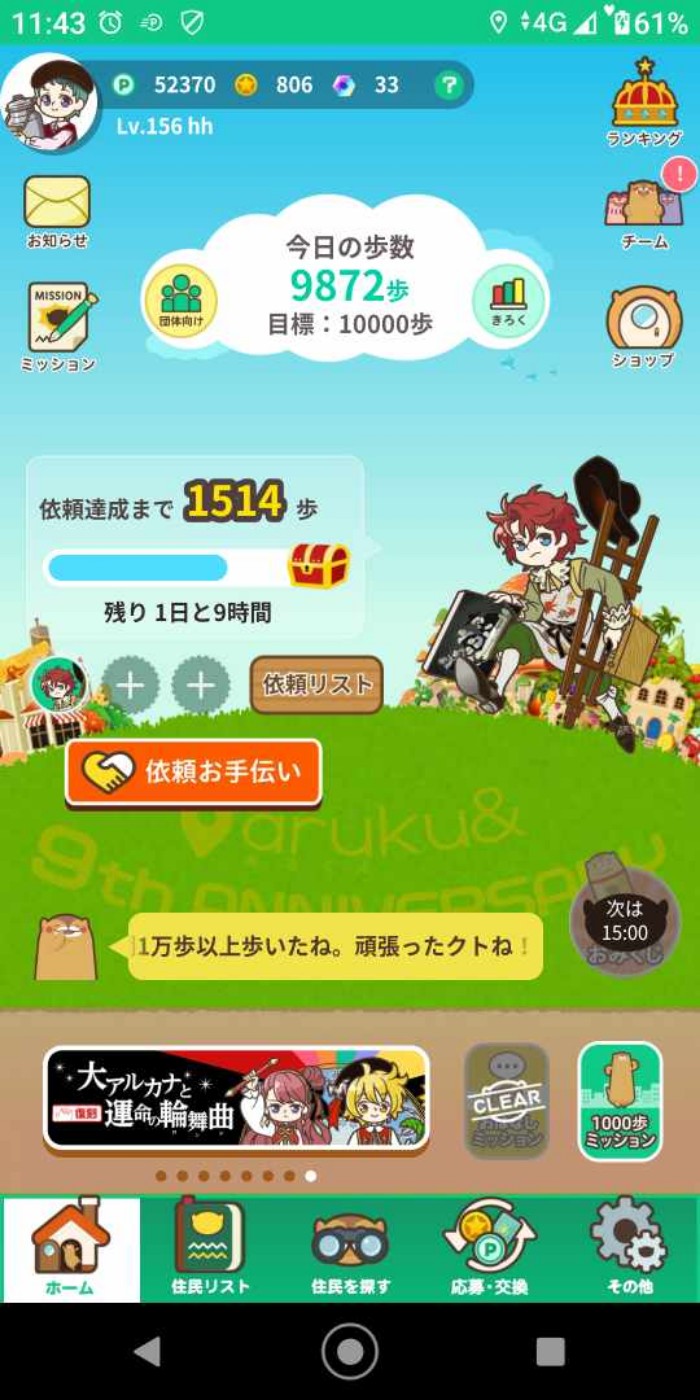Viewport: 700px width, 1400px height.
Task: Tap the 団体向け group button
Action: point(181,300)
